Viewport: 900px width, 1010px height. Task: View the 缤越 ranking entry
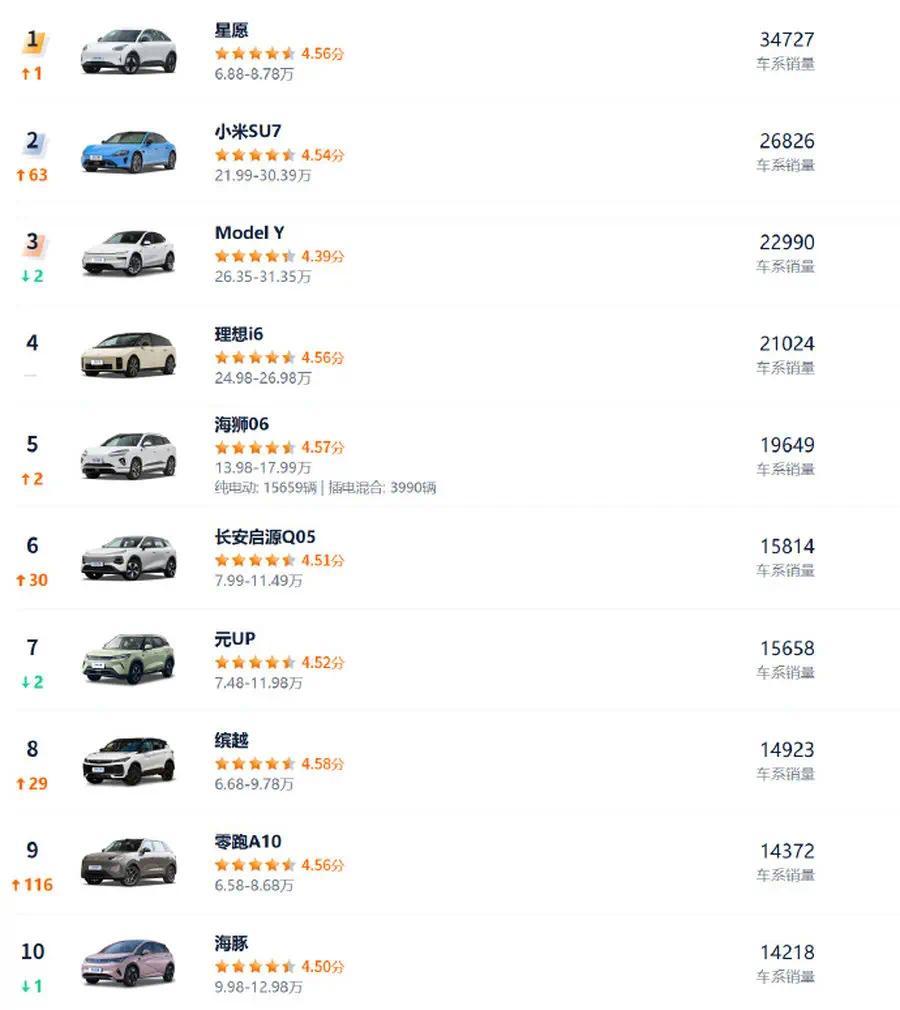pyautogui.click(x=450, y=761)
